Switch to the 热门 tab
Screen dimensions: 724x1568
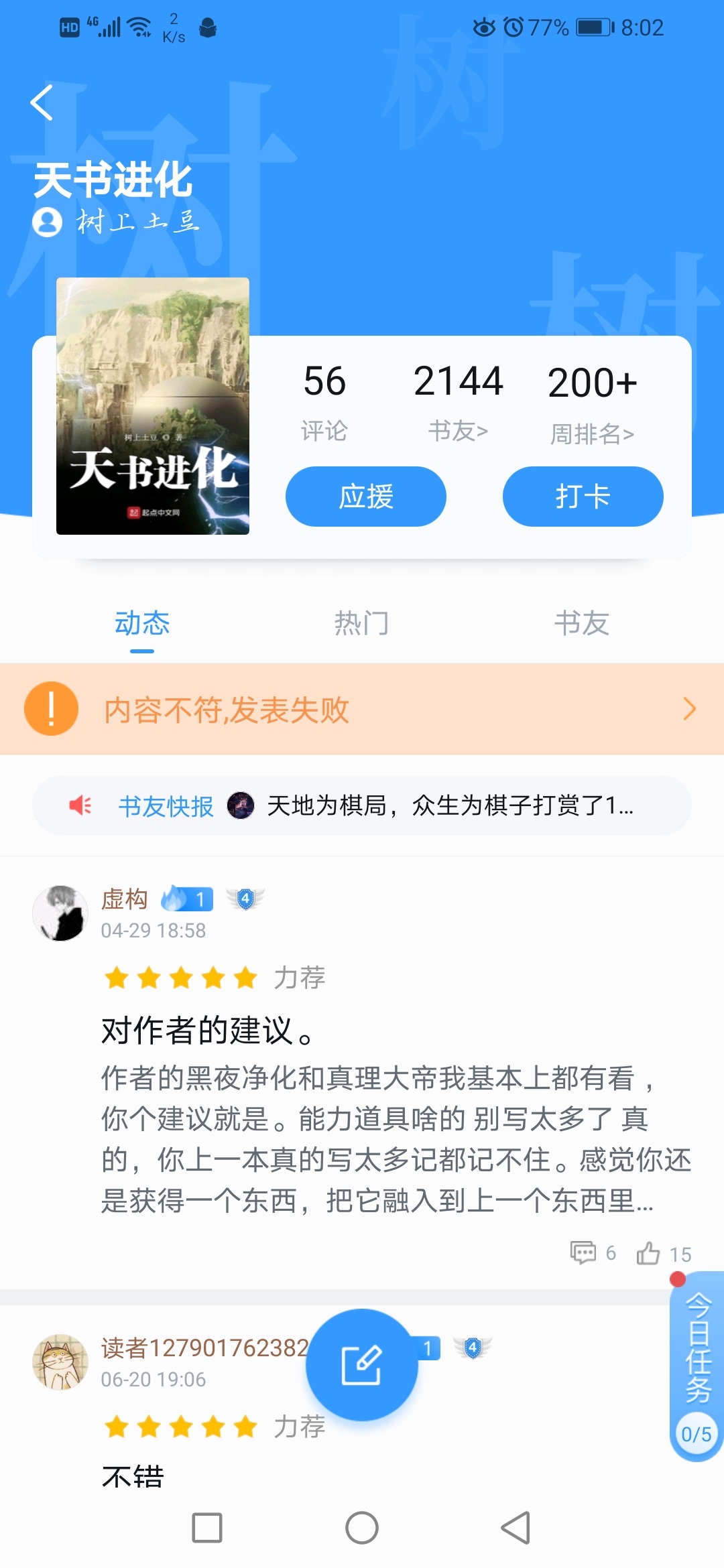coord(361,623)
